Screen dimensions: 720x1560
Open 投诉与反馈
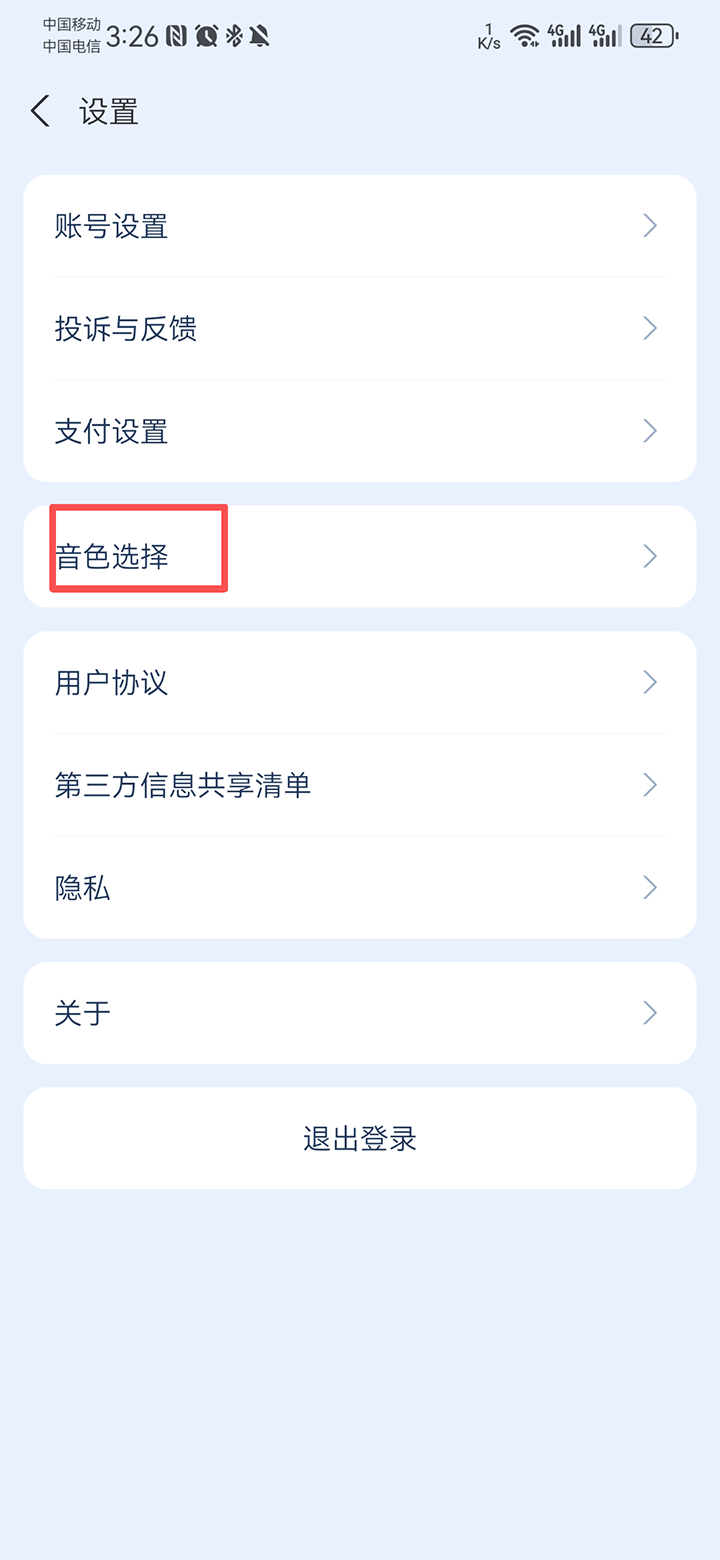click(x=359, y=328)
